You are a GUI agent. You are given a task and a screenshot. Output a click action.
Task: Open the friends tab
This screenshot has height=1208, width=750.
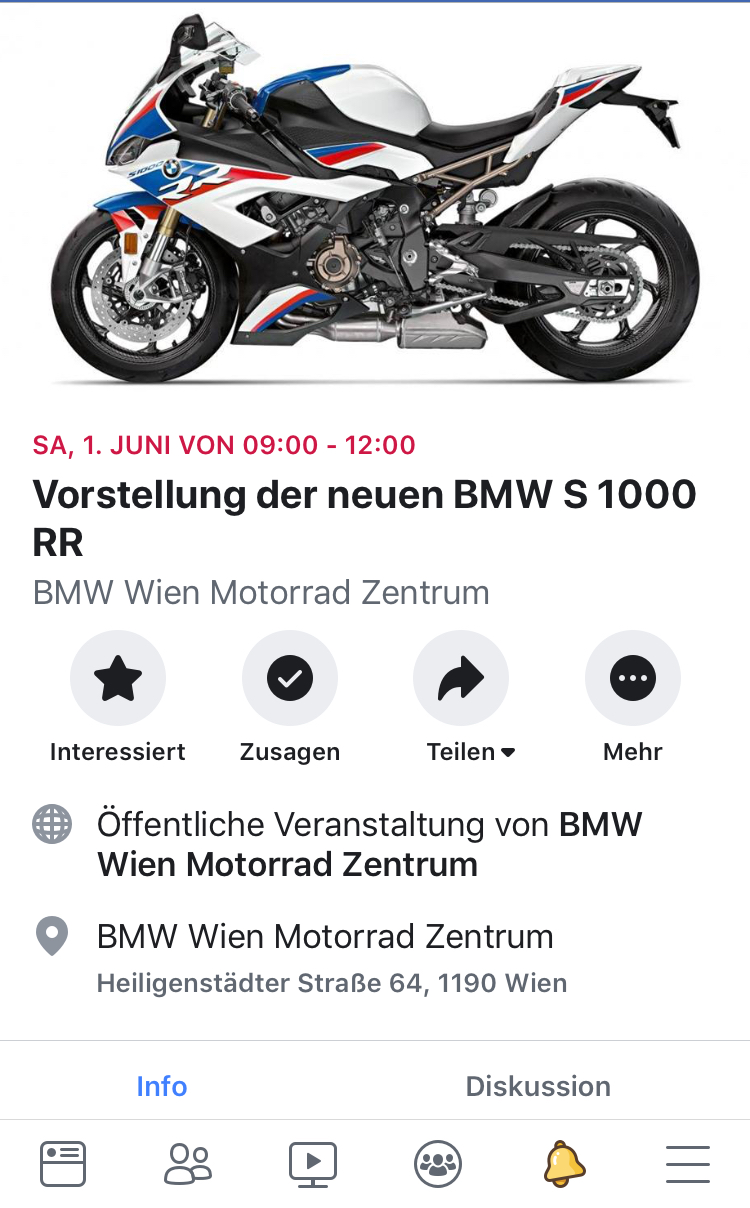click(x=188, y=1164)
